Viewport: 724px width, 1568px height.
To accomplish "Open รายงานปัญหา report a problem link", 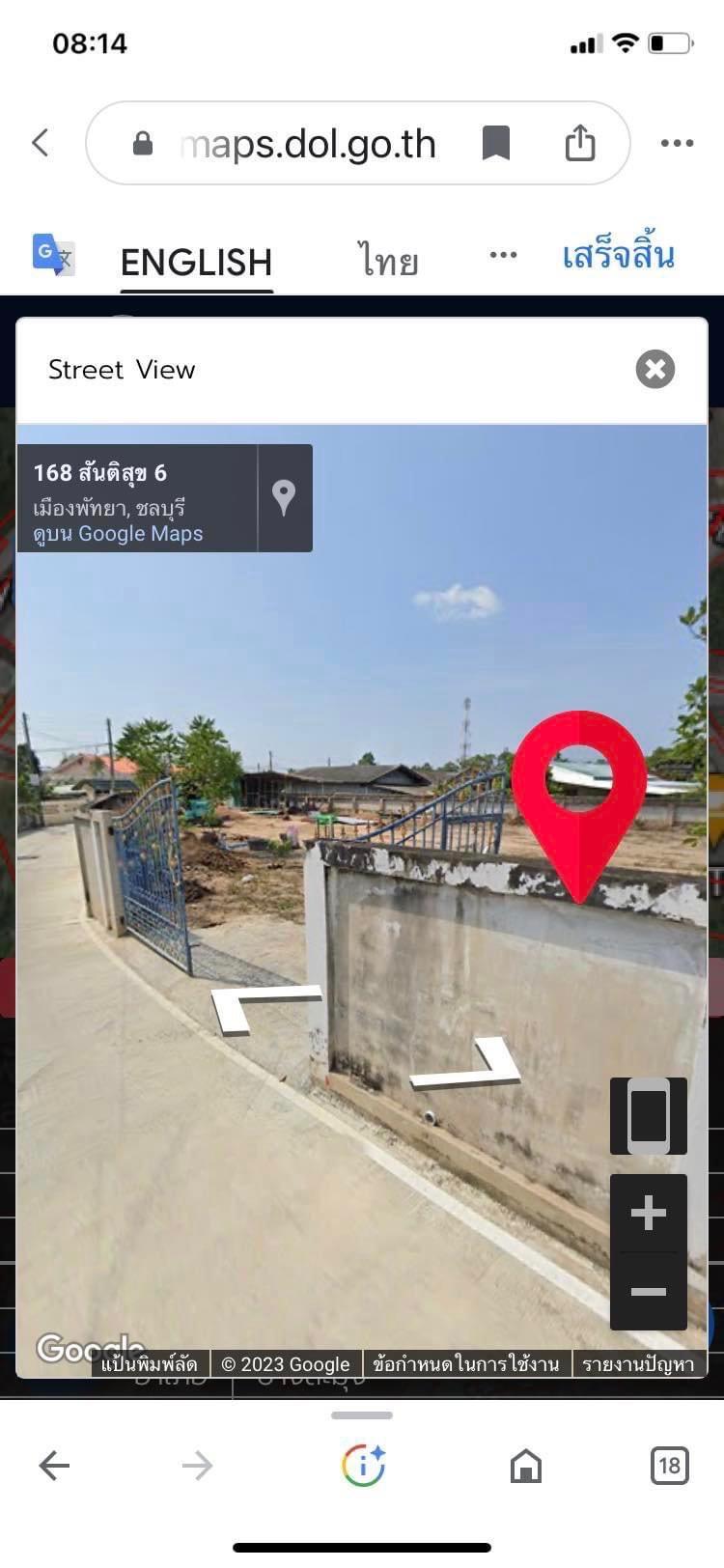I will click(638, 1363).
